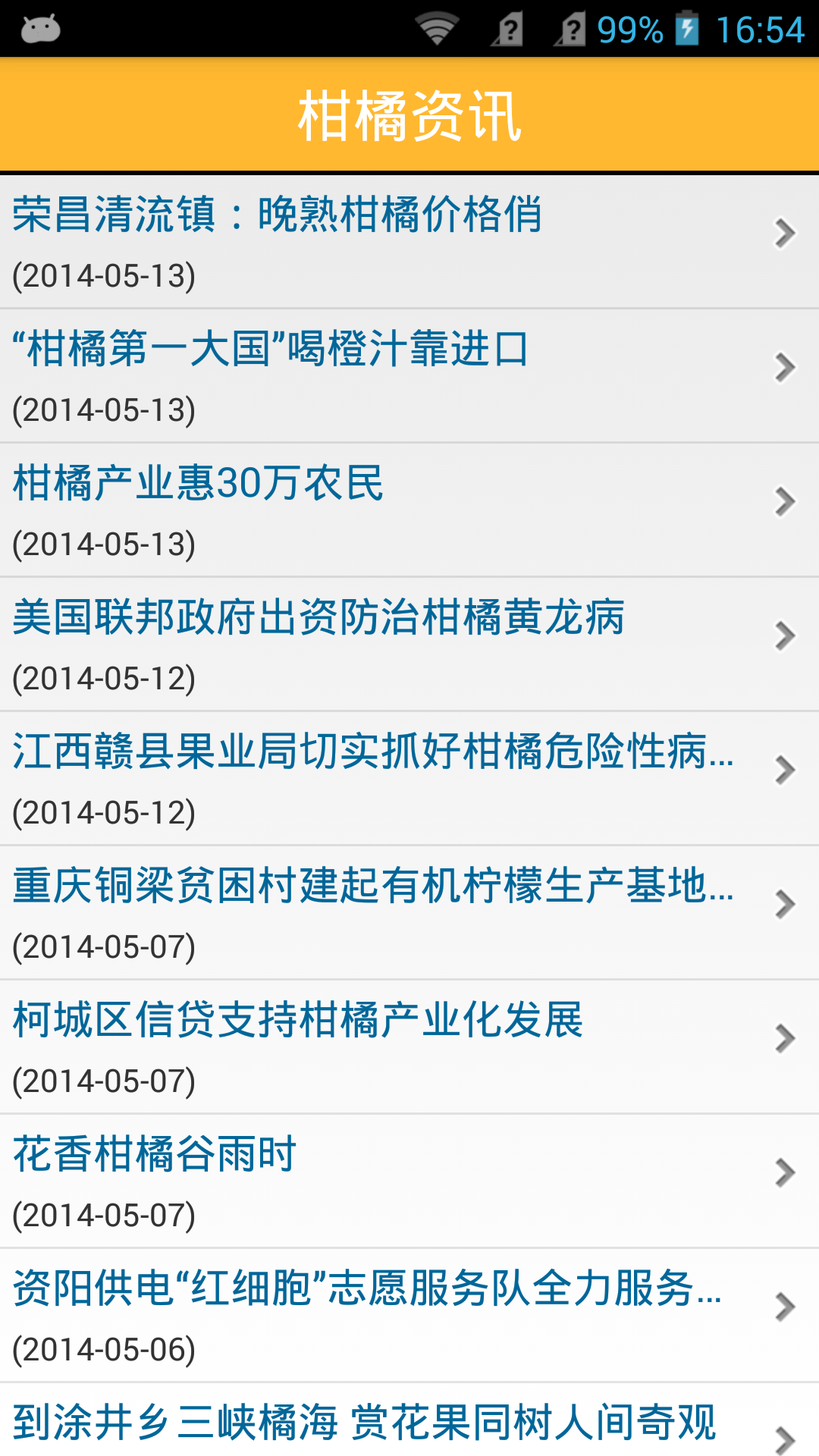Read the news “柑橘第一大国”喝橙汁靠进口
819x1456 pixels.
tap(409, 376)
